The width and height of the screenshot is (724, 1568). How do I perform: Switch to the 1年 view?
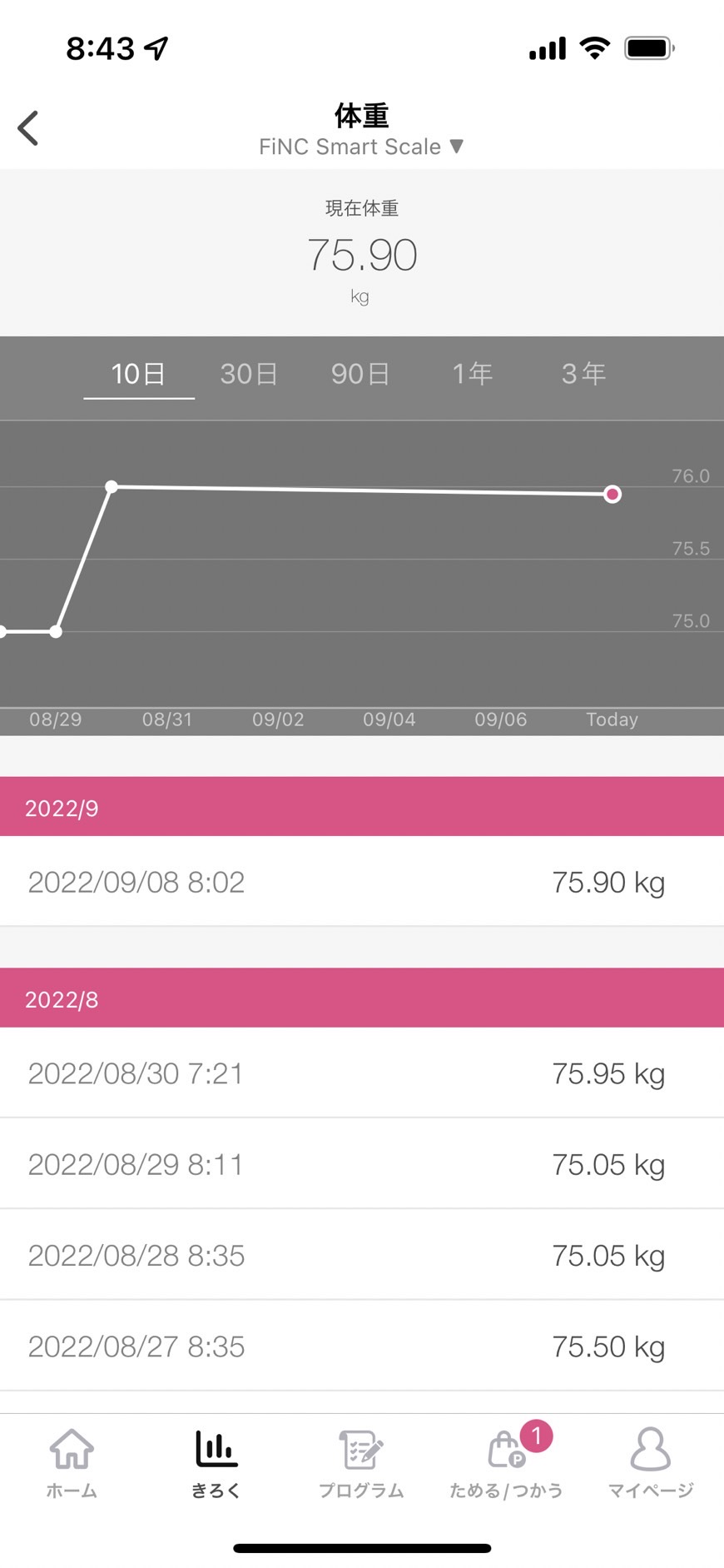click(x=473, y=374)
